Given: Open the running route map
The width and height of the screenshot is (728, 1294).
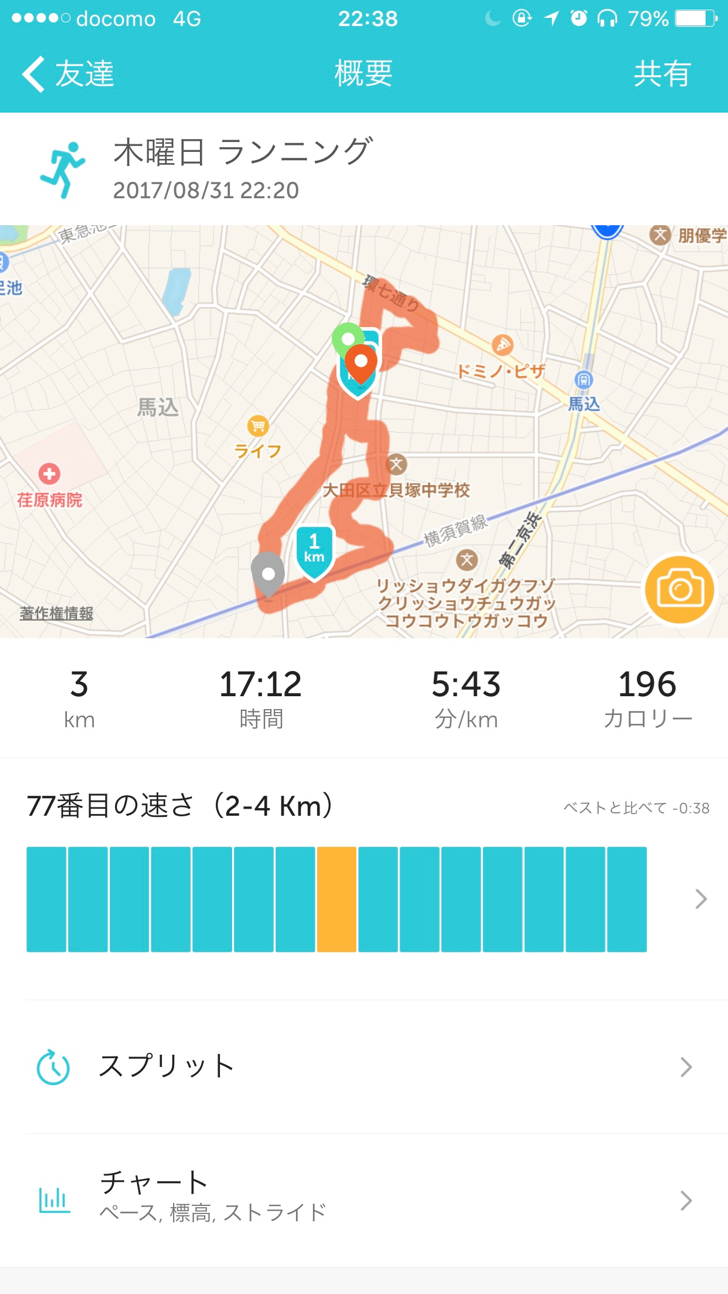Looking at the screenshot, I should (364, 430).
